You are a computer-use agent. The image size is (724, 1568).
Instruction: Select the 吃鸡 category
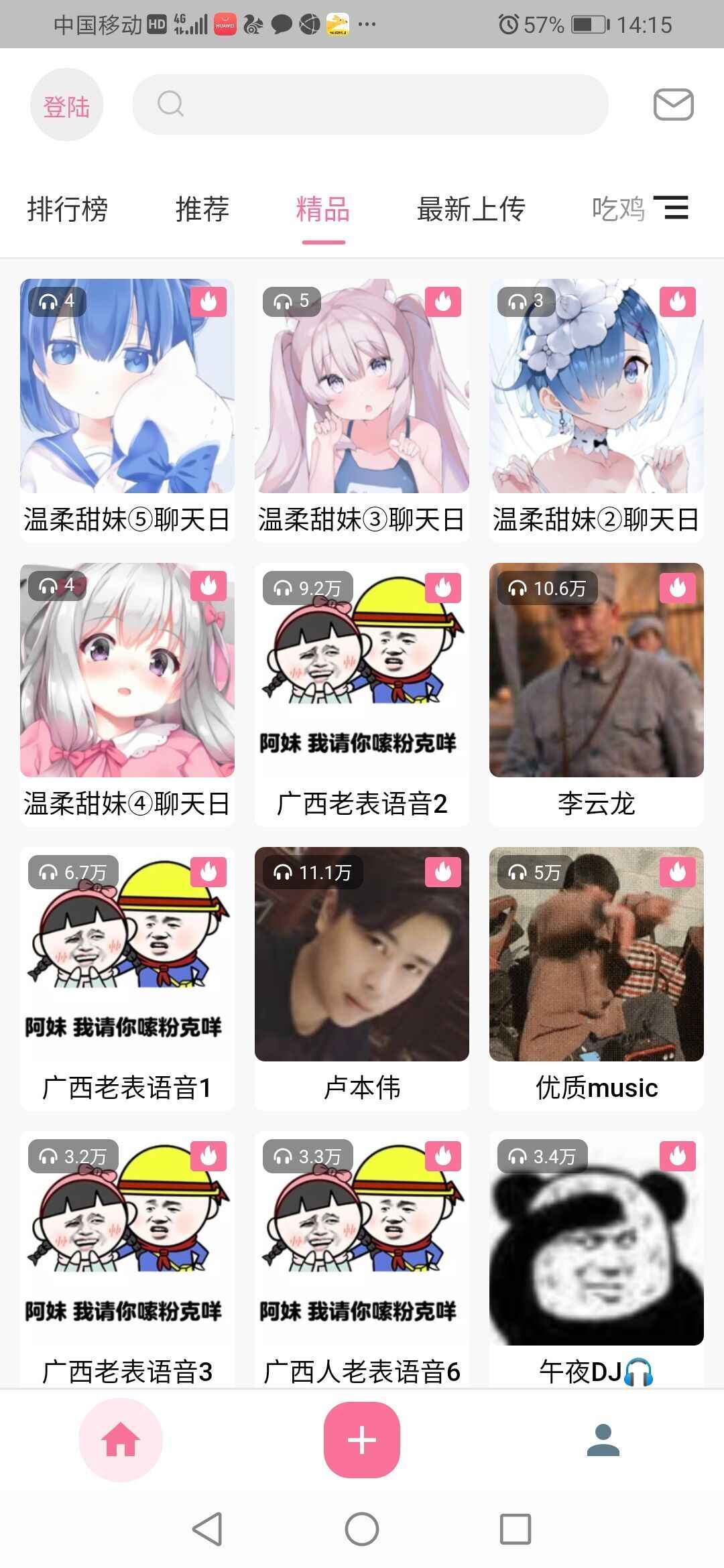[x=617, y=209]
